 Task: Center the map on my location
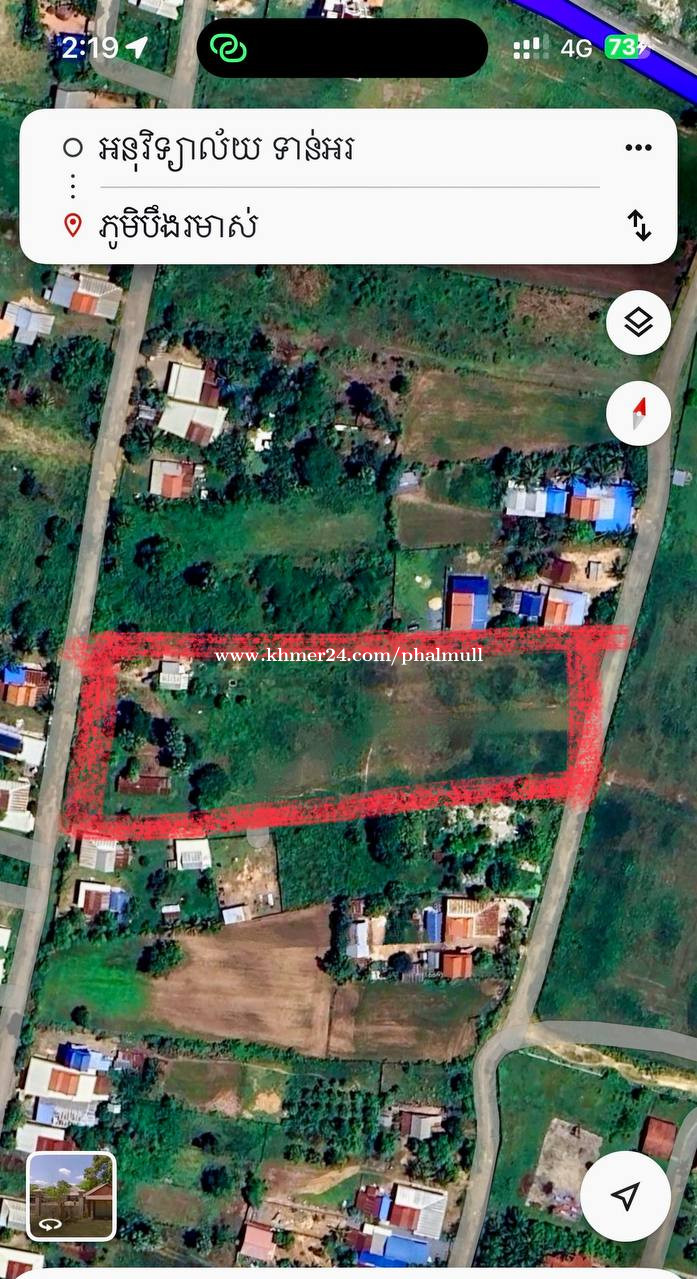625,1196
